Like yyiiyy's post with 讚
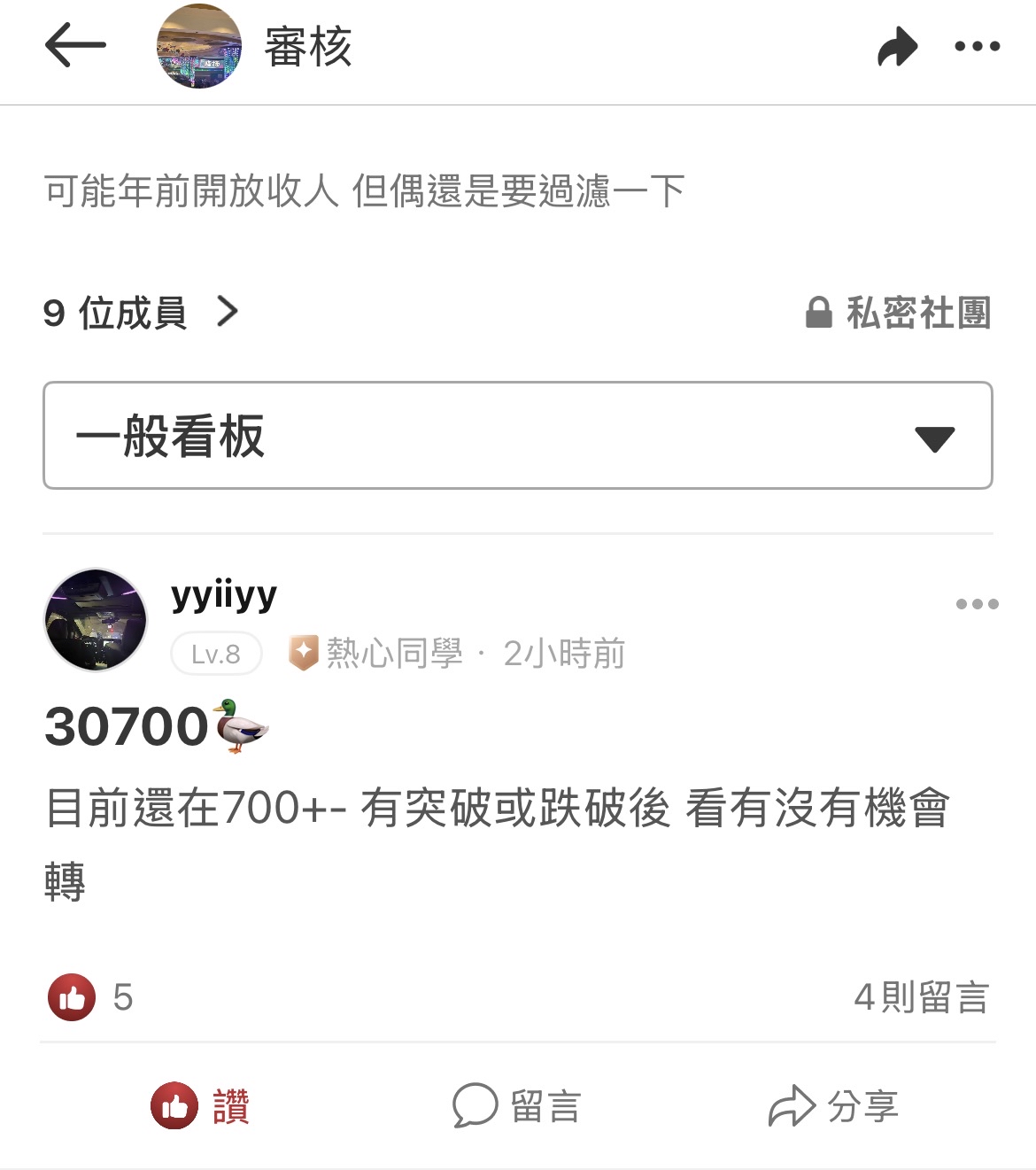Screen dimensions: 1036x1170 click(200, 1106)
